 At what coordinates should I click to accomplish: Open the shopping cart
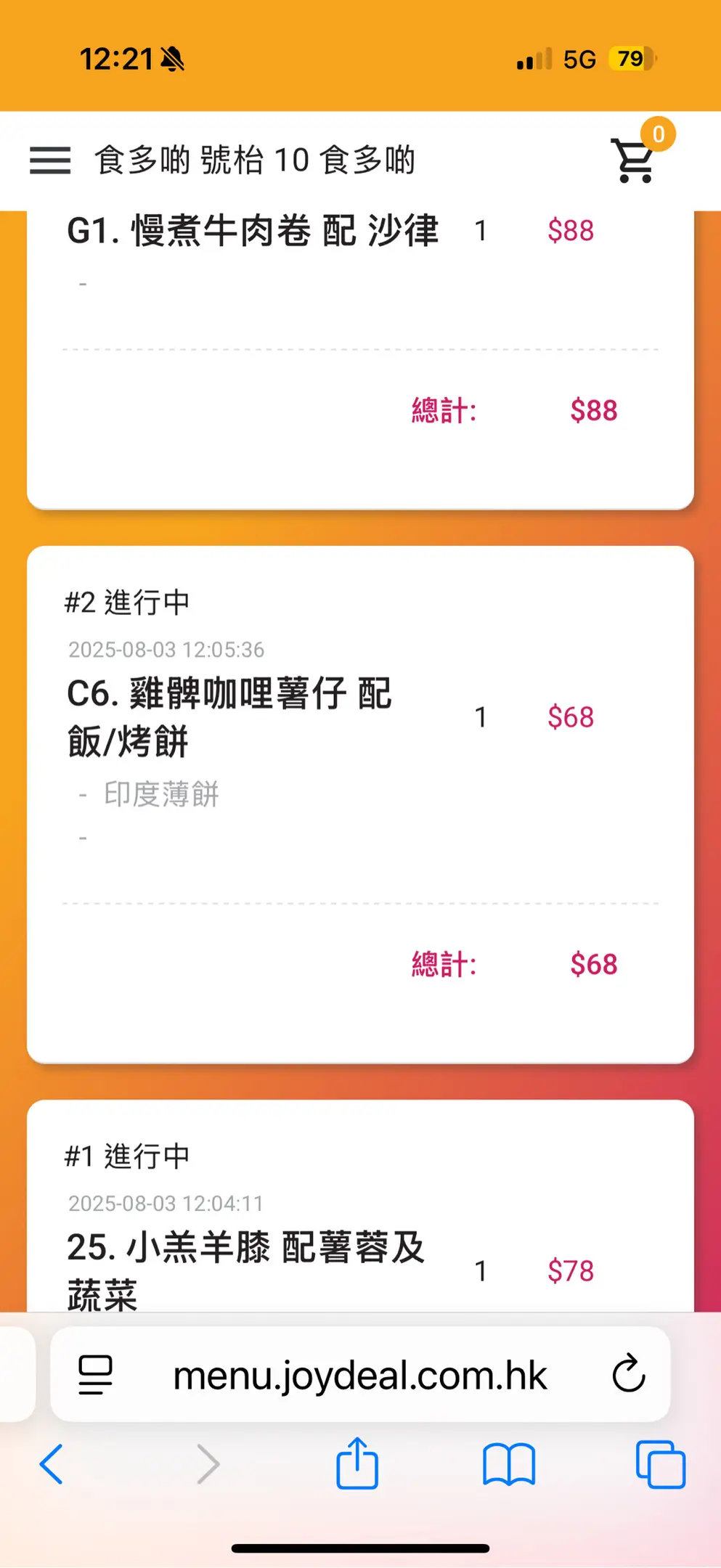pos(635,161)
